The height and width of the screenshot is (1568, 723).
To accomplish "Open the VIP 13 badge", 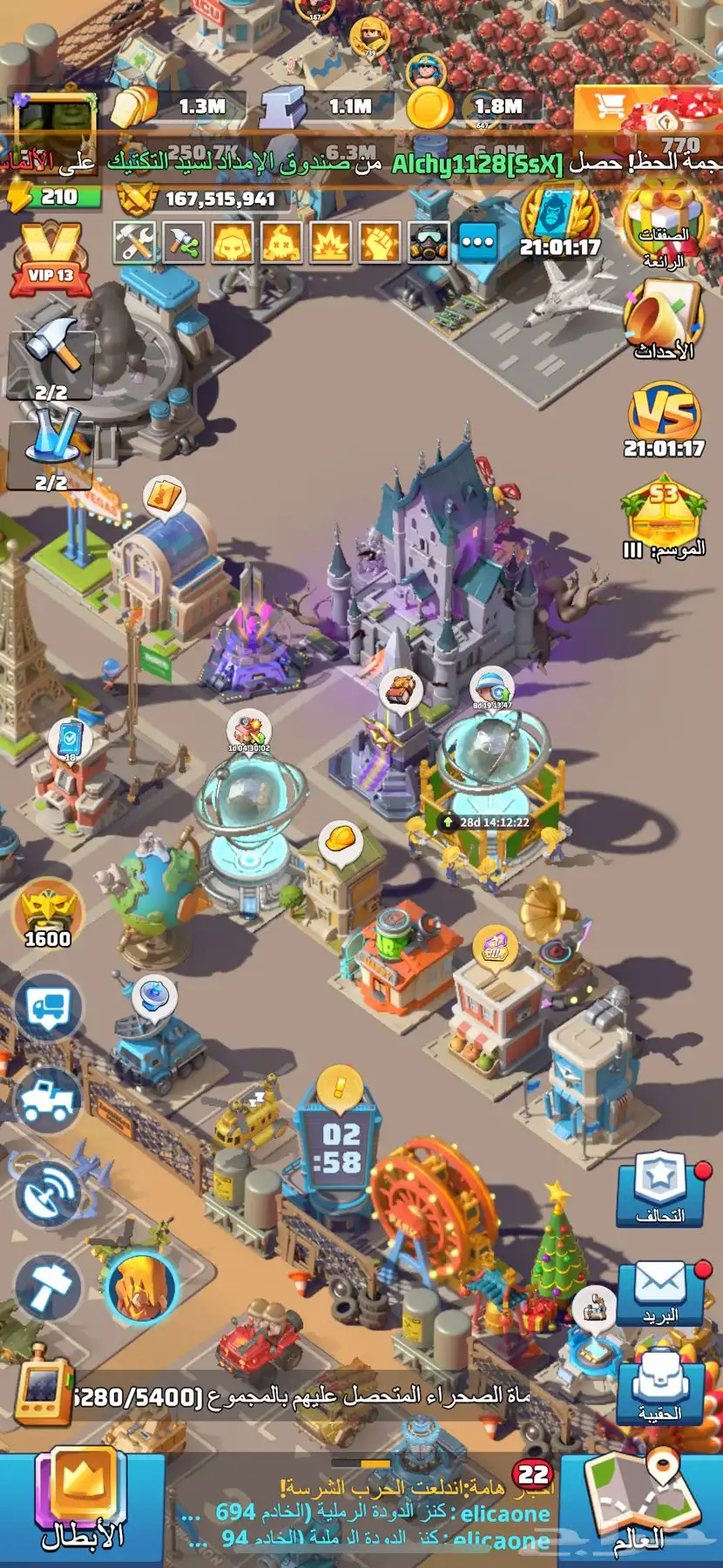I will [51, 260].
